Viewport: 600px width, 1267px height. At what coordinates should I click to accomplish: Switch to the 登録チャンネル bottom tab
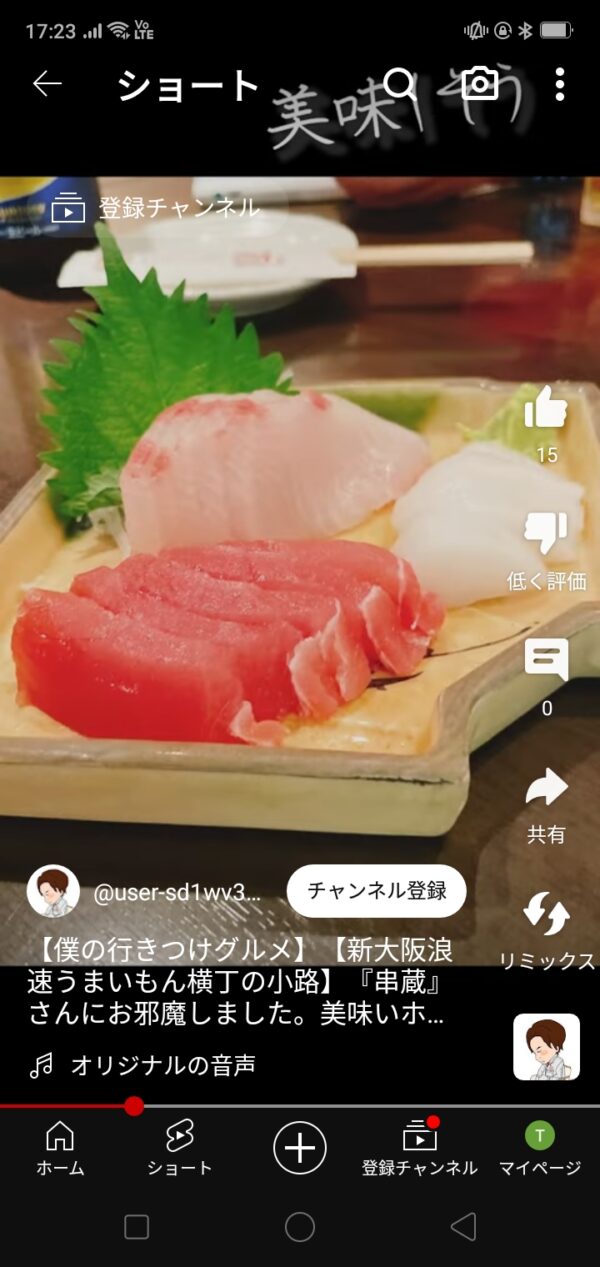click(x=420, y=1147)
